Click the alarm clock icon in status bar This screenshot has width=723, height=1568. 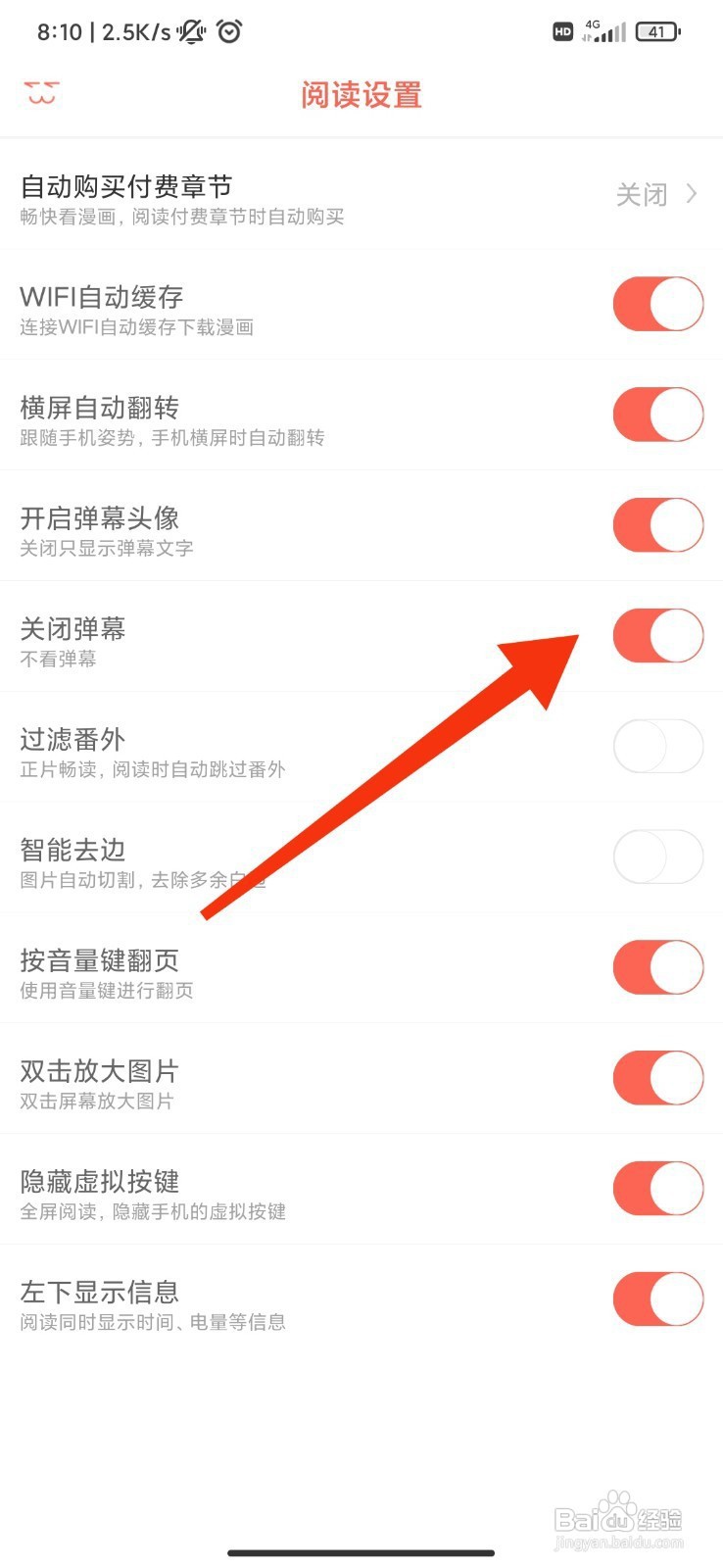pos(230,31)
